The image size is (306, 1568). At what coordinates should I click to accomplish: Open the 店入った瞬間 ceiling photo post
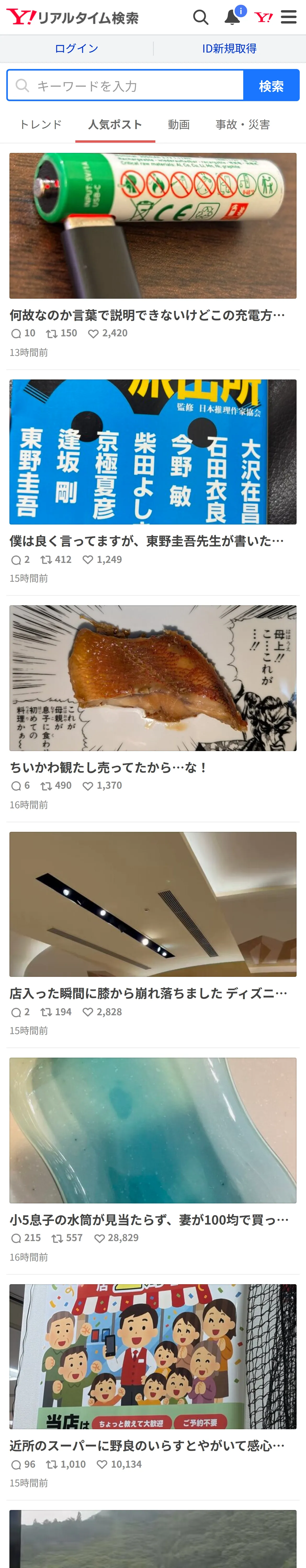pyautogui.click(x=153, y=904)
